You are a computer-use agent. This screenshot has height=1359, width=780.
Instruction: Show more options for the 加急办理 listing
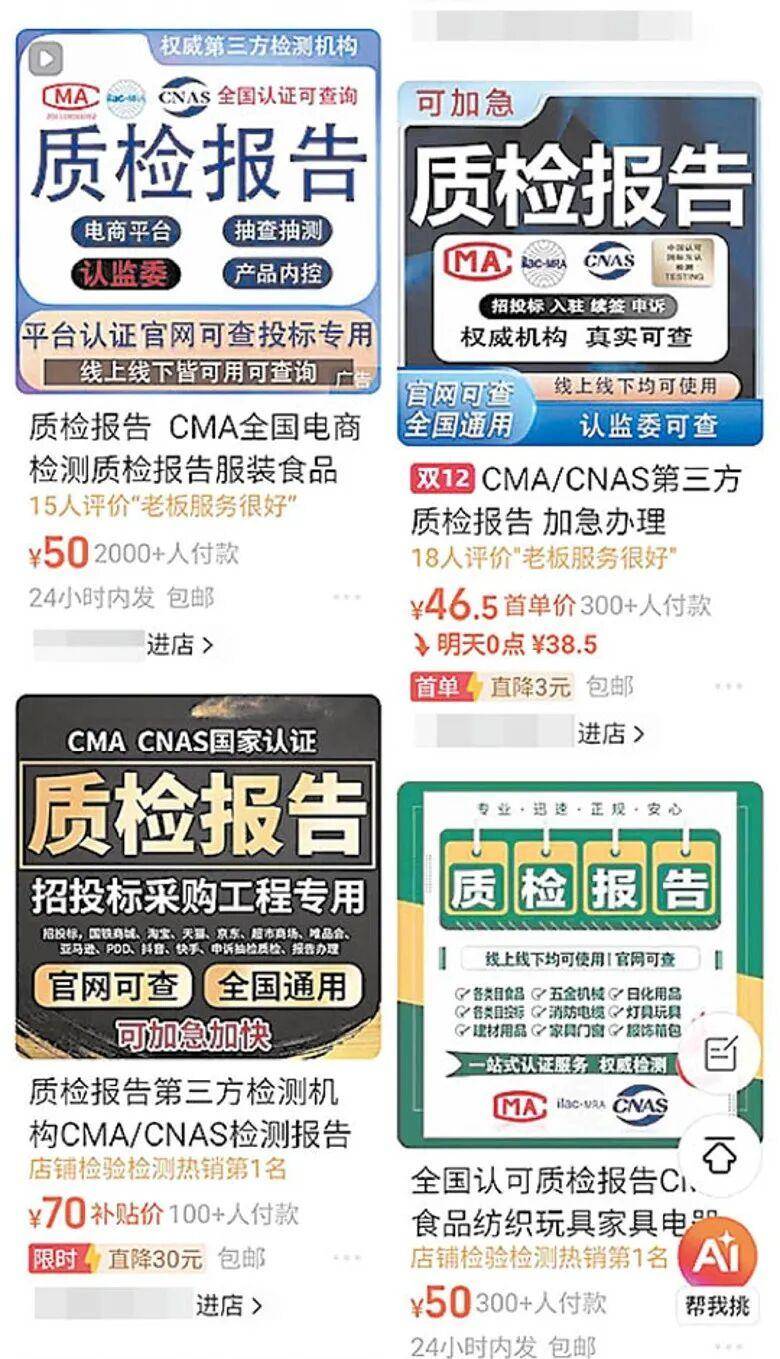[728, 687]
